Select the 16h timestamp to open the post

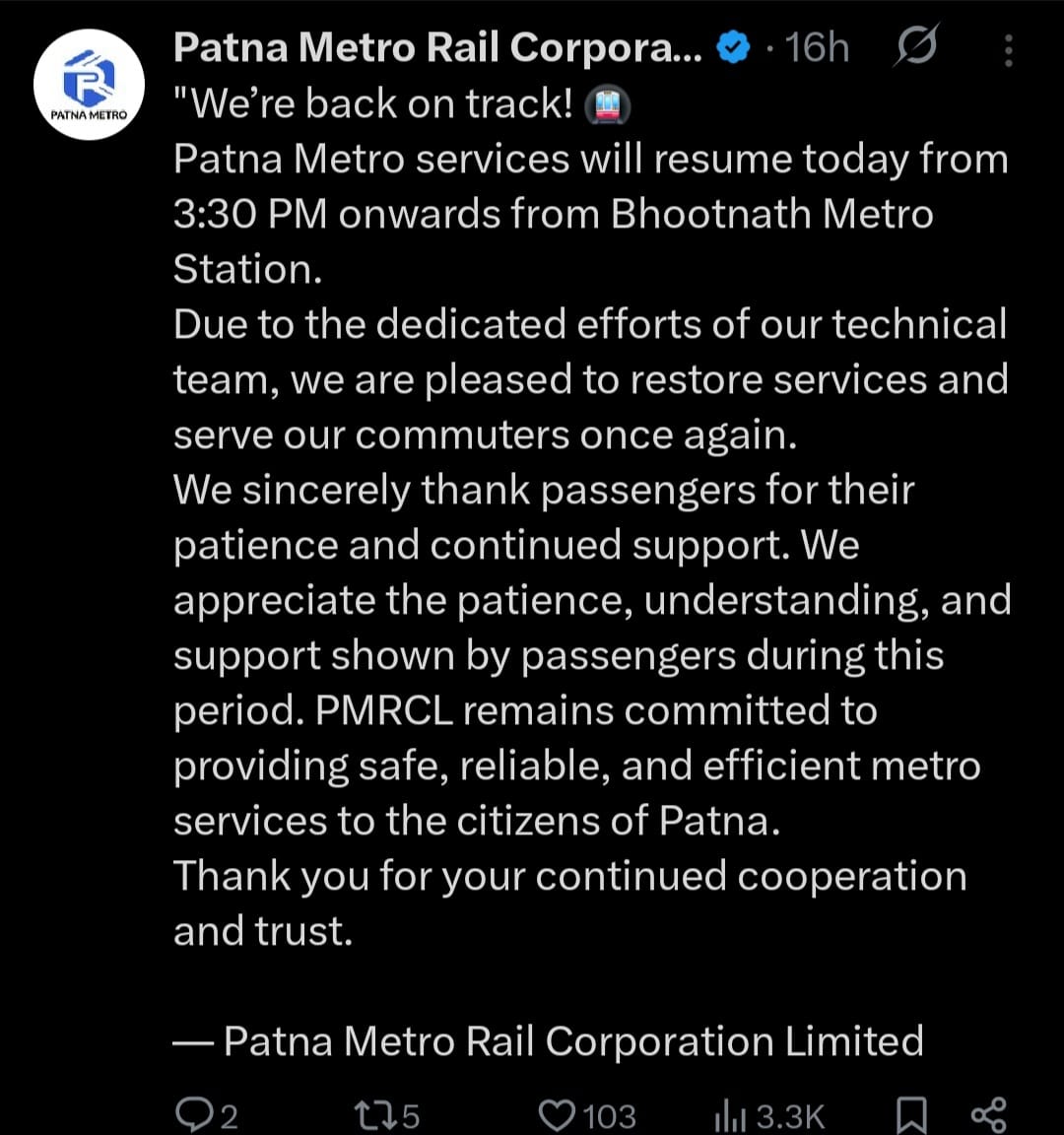click(816, 44)
